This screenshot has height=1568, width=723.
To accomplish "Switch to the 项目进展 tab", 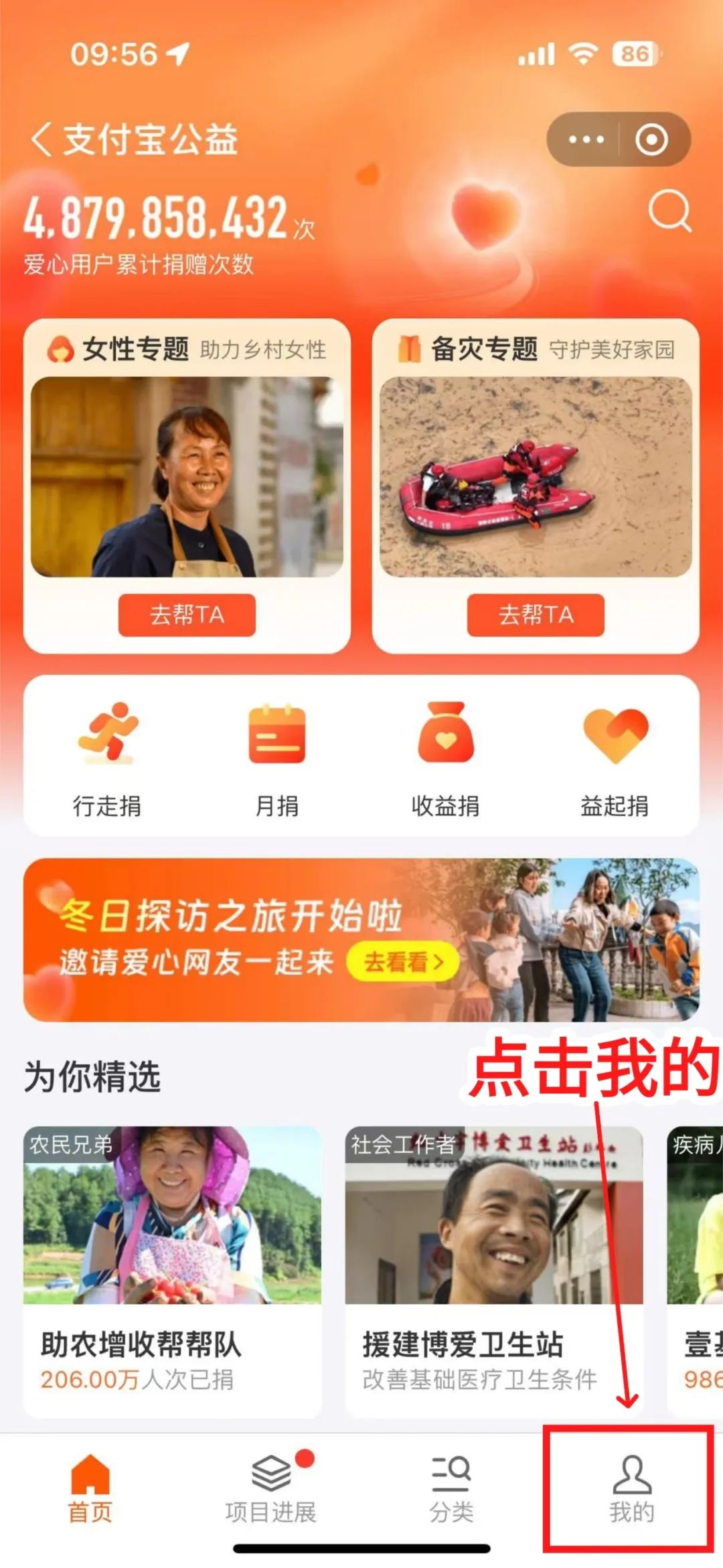I will pyautogui.click(x=270, y=1490).
